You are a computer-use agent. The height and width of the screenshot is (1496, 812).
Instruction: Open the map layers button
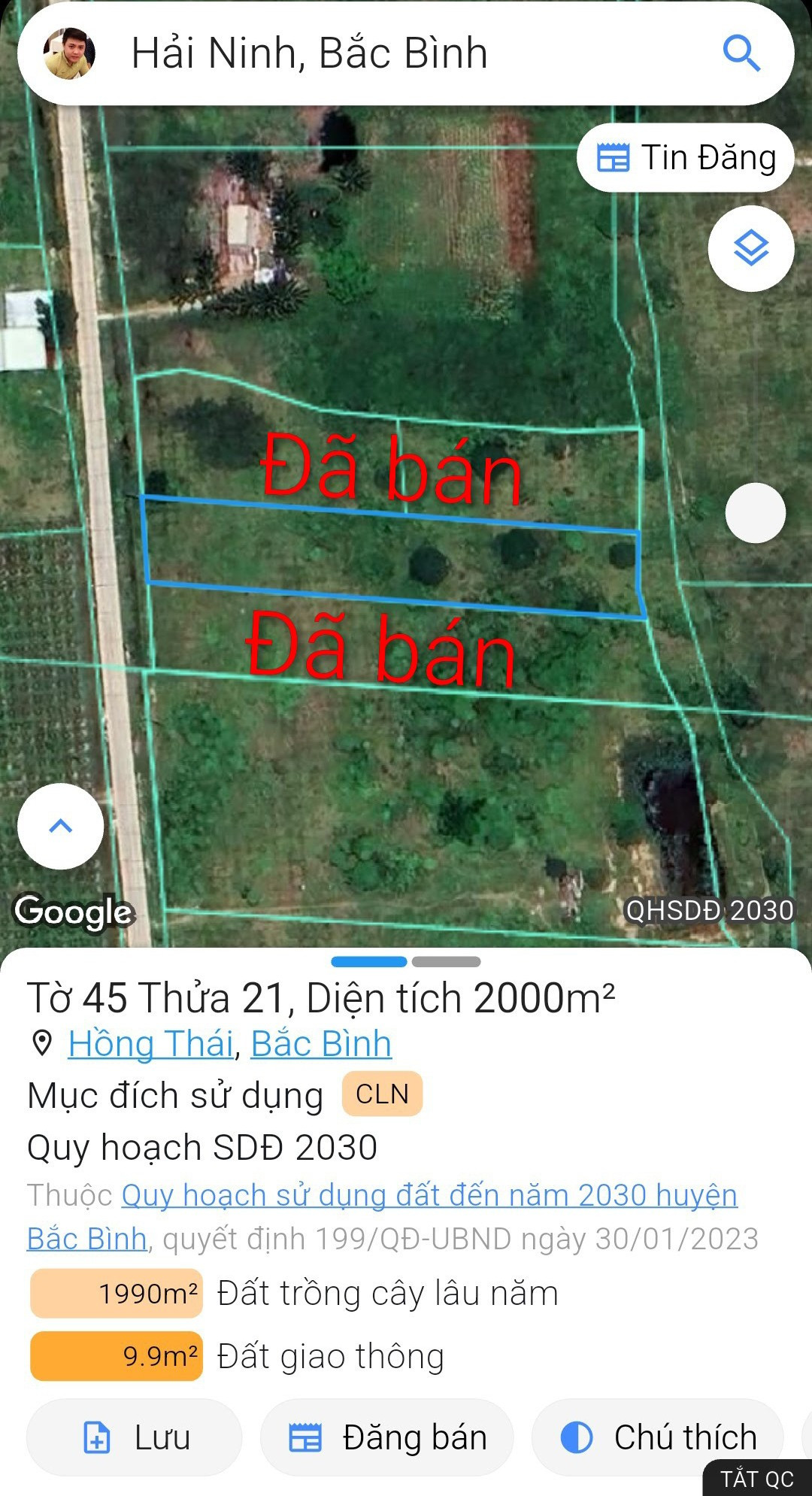coord(750,249)
